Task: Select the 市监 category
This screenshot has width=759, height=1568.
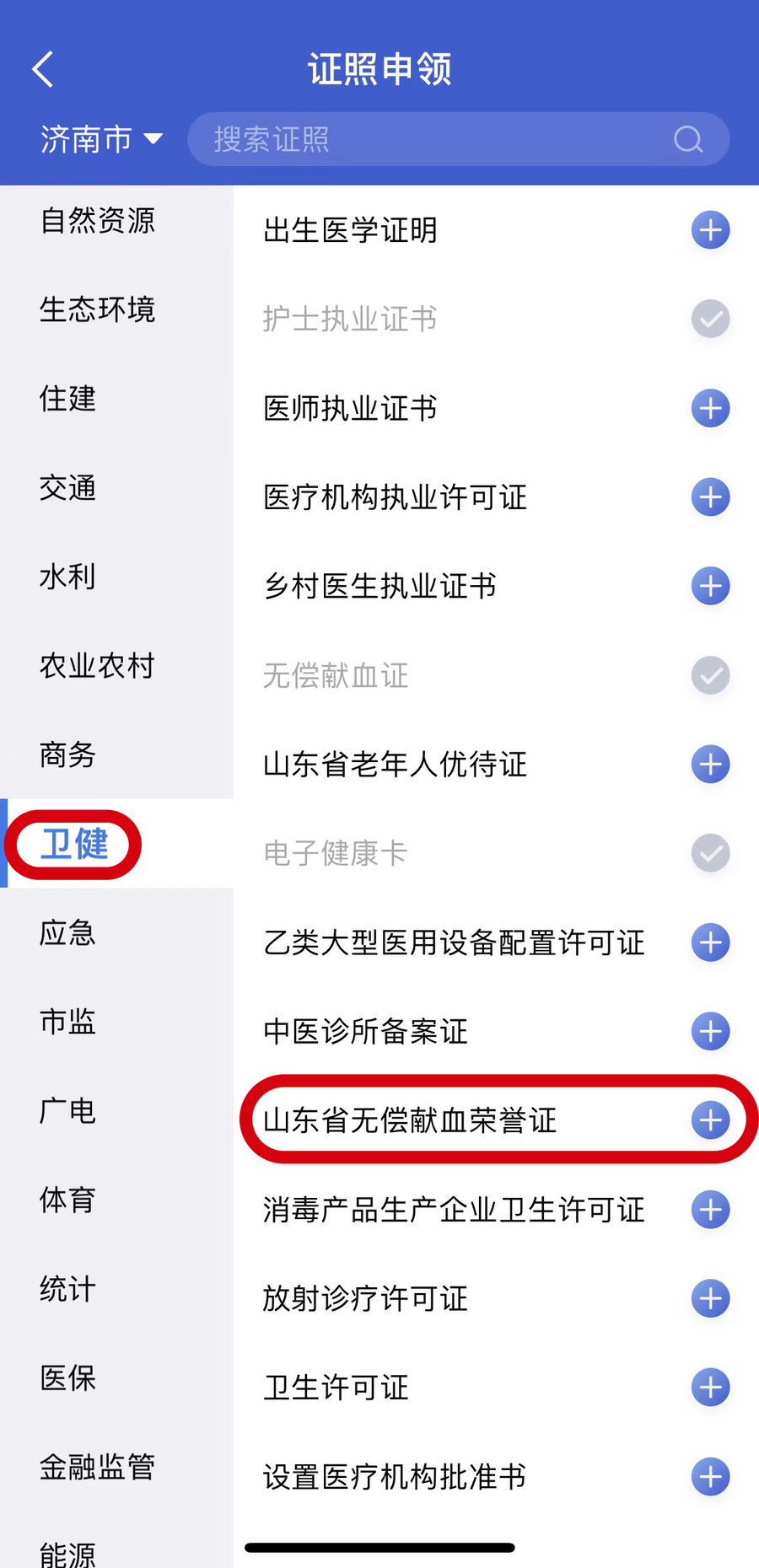Action: tap(67, 1022)
